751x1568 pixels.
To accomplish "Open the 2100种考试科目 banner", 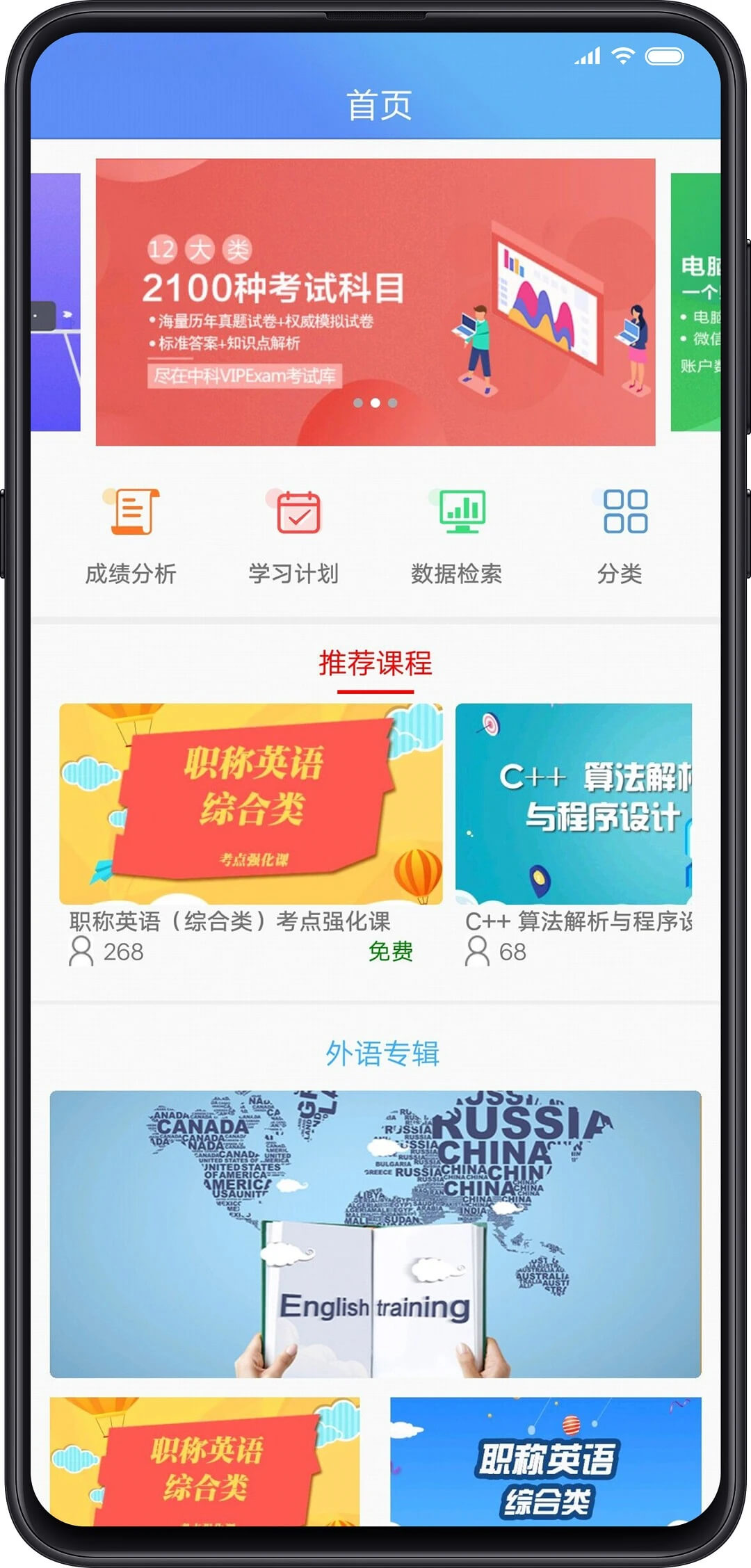I will 375,302.
